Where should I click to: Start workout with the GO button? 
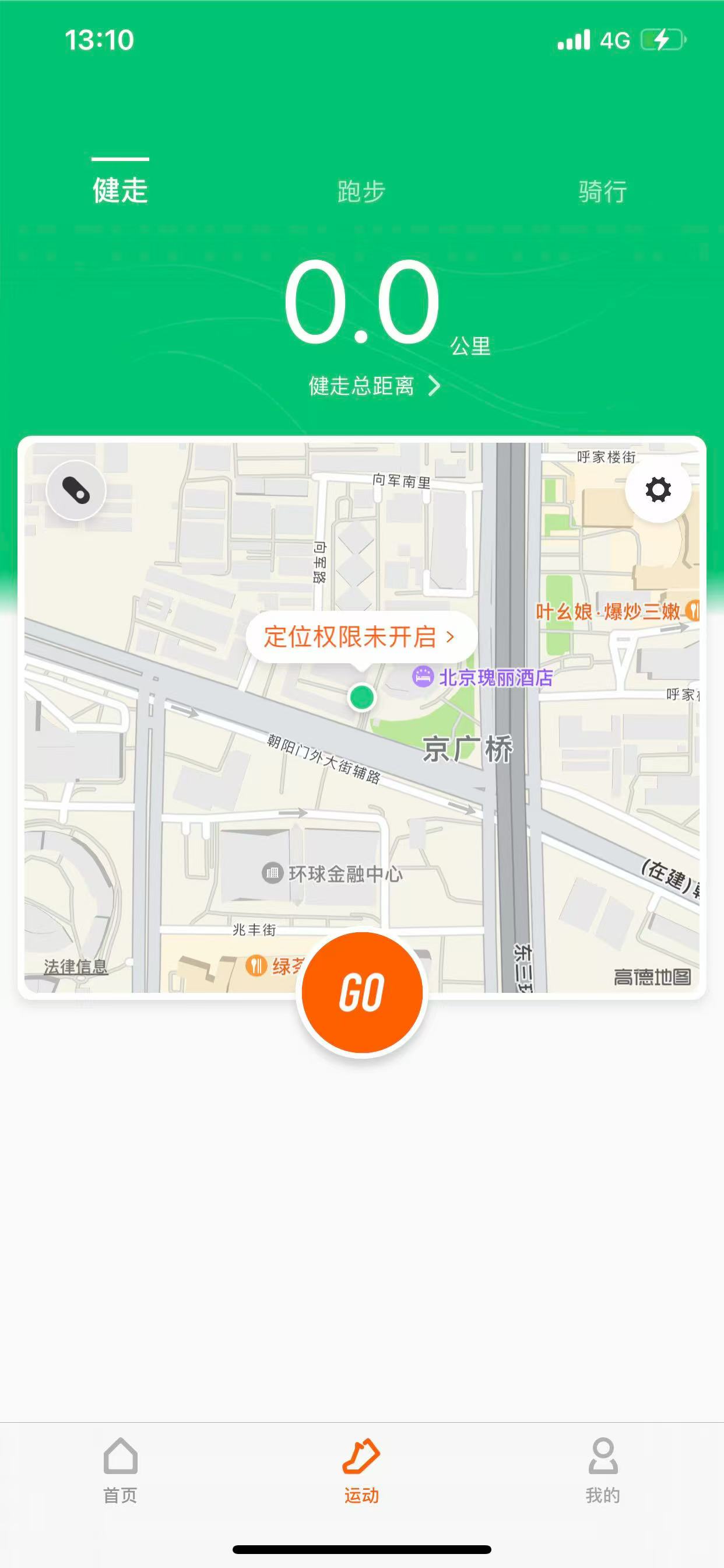click(362, 993)
